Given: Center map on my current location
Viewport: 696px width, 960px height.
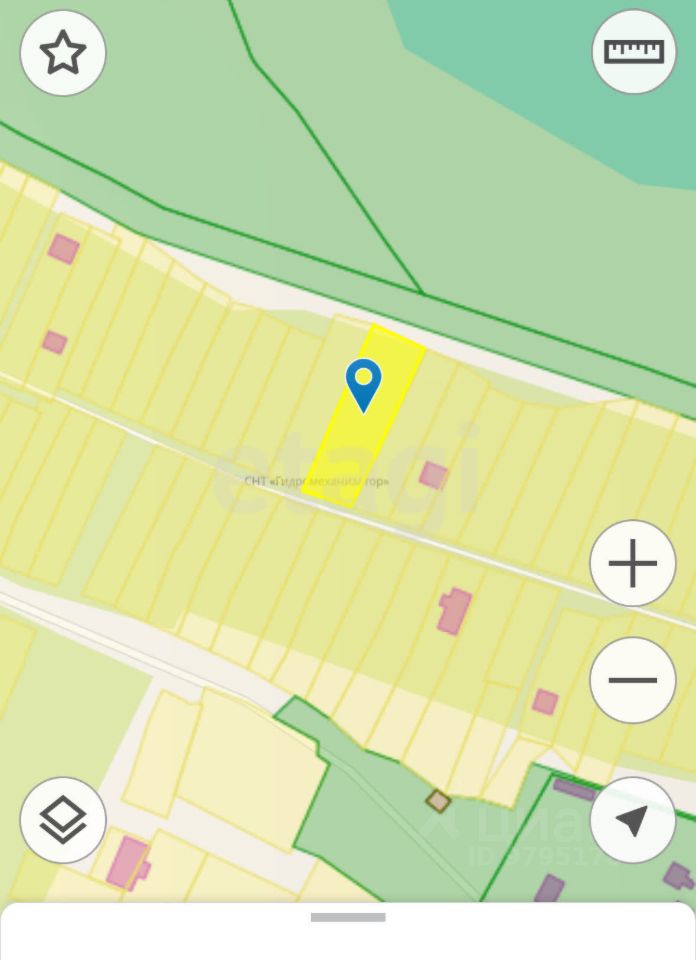Looking at the screenshot, I should coord(633,820).
